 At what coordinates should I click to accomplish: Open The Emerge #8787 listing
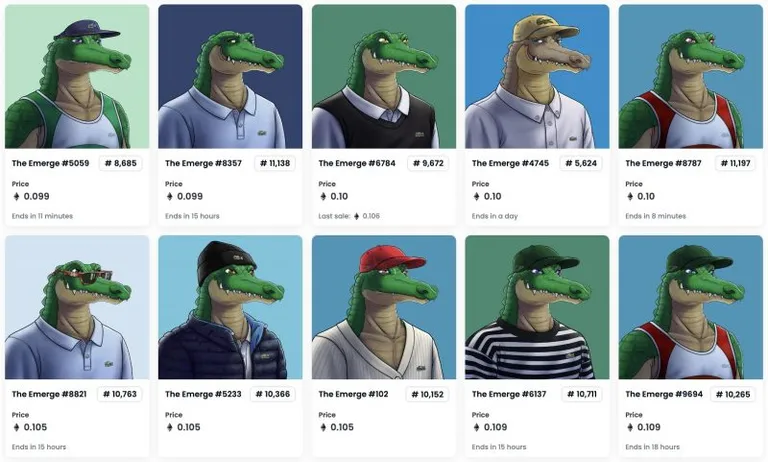tap(691, 115)
